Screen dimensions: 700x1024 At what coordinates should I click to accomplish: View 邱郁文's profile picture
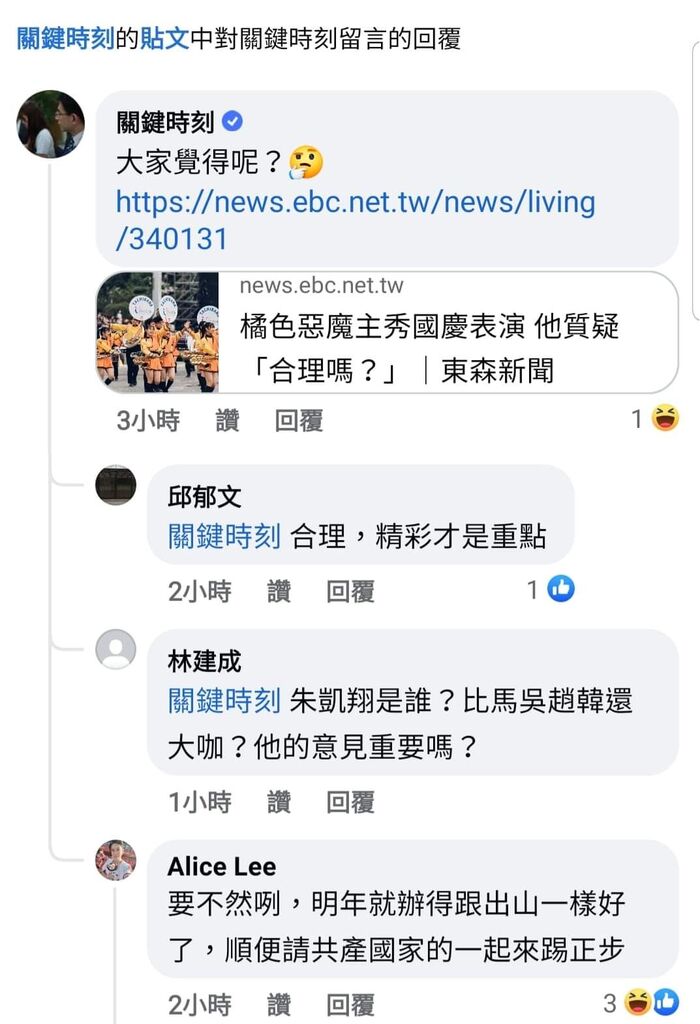[115, 485]
